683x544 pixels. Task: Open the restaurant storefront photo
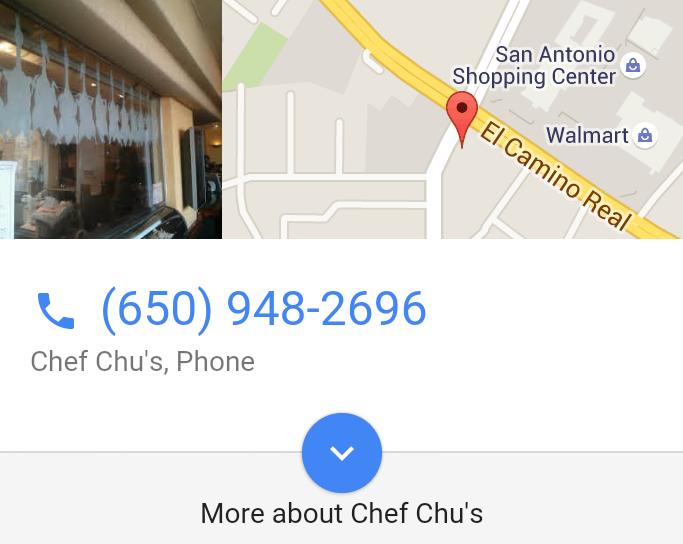[x=111, y=119]
